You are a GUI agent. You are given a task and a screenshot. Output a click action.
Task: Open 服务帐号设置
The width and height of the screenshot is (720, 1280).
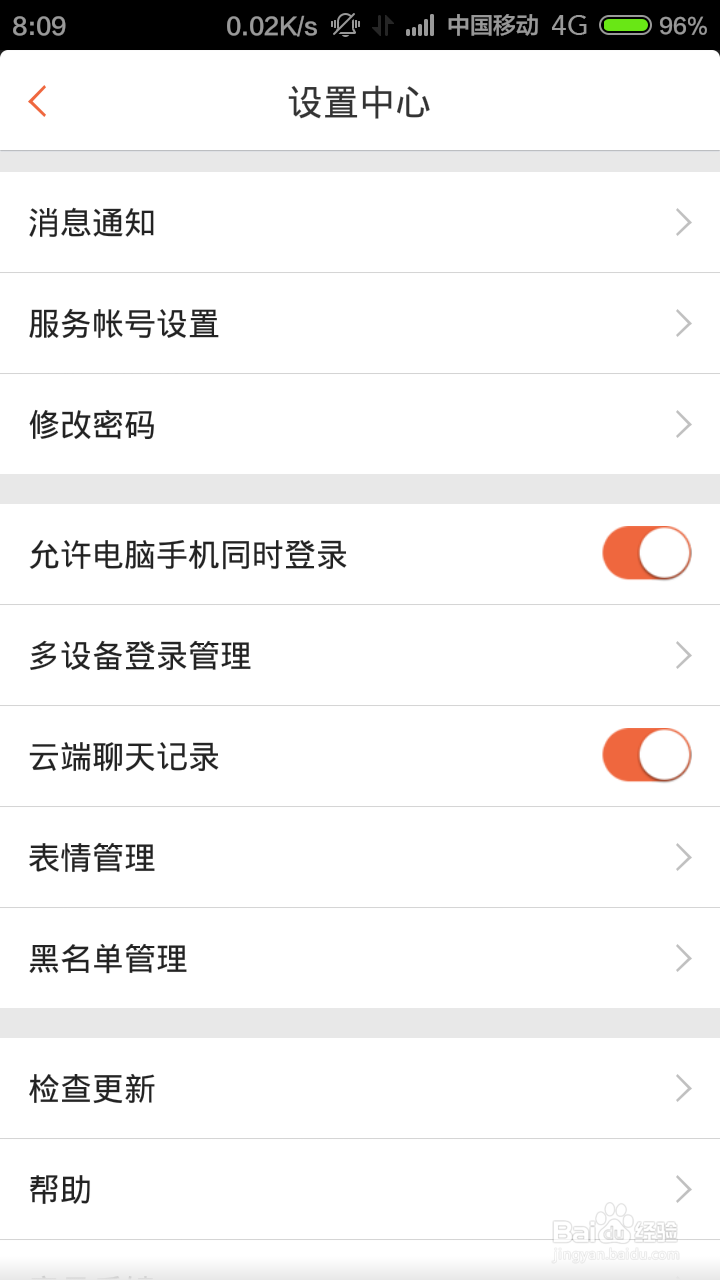pos(360,323)
